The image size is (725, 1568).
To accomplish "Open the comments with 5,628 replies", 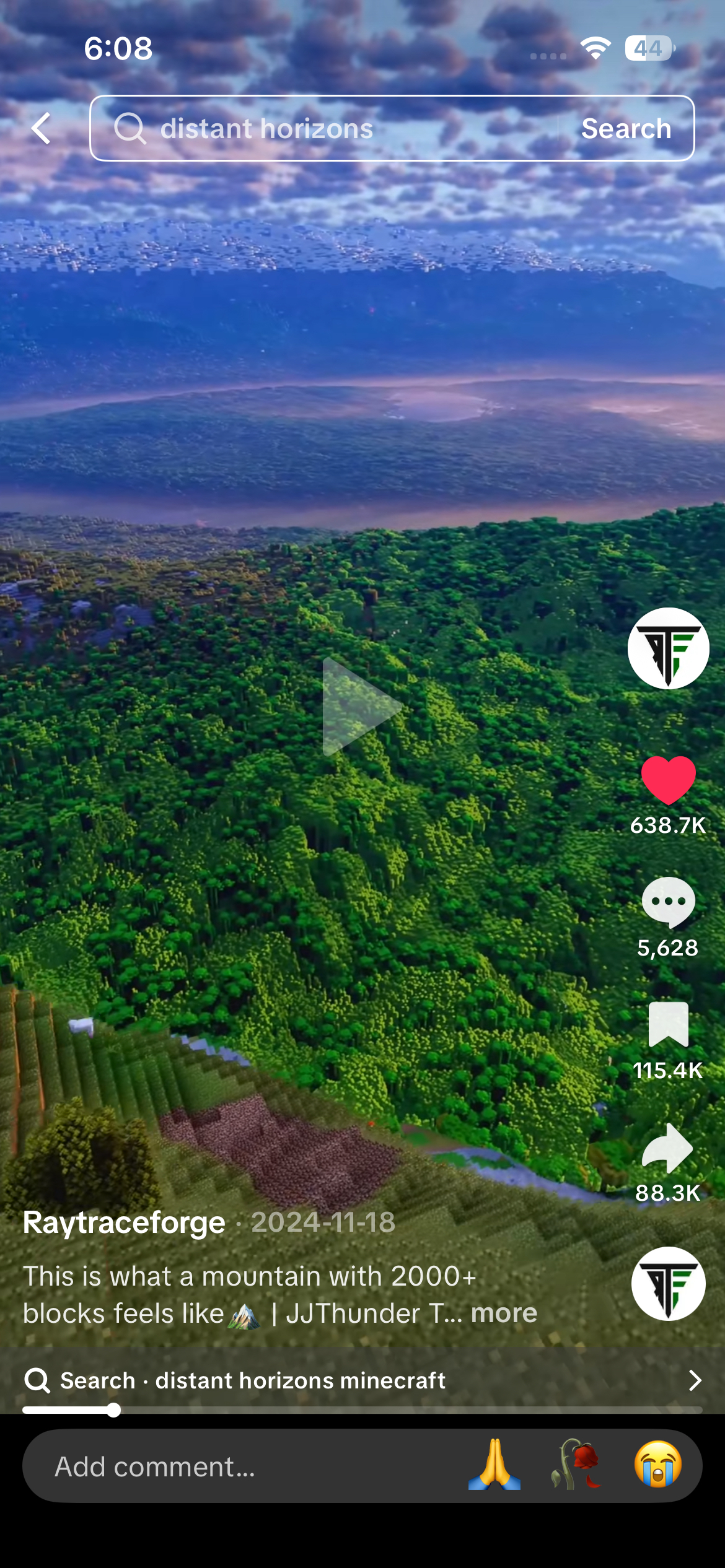I will point(668,903).
